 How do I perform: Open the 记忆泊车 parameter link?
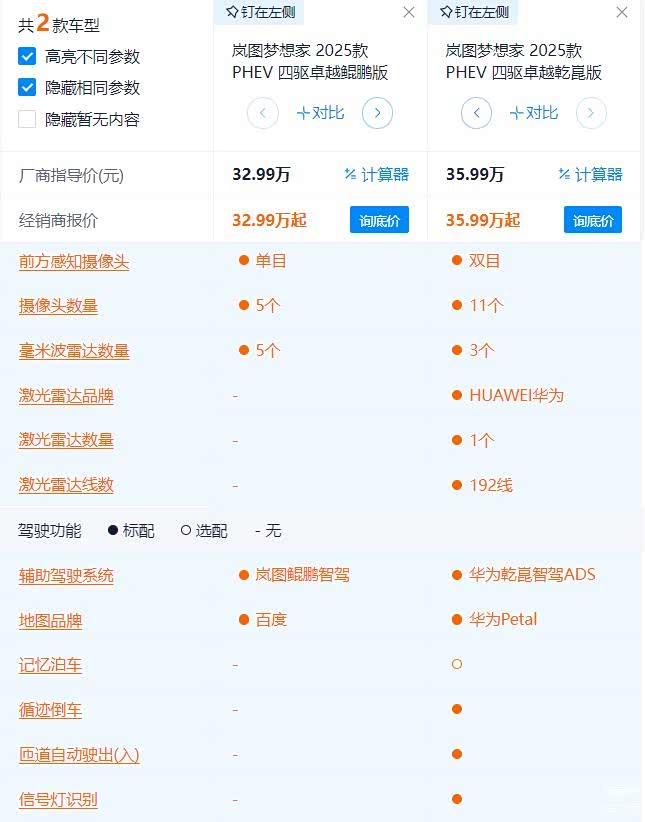[x=50, y=665]
